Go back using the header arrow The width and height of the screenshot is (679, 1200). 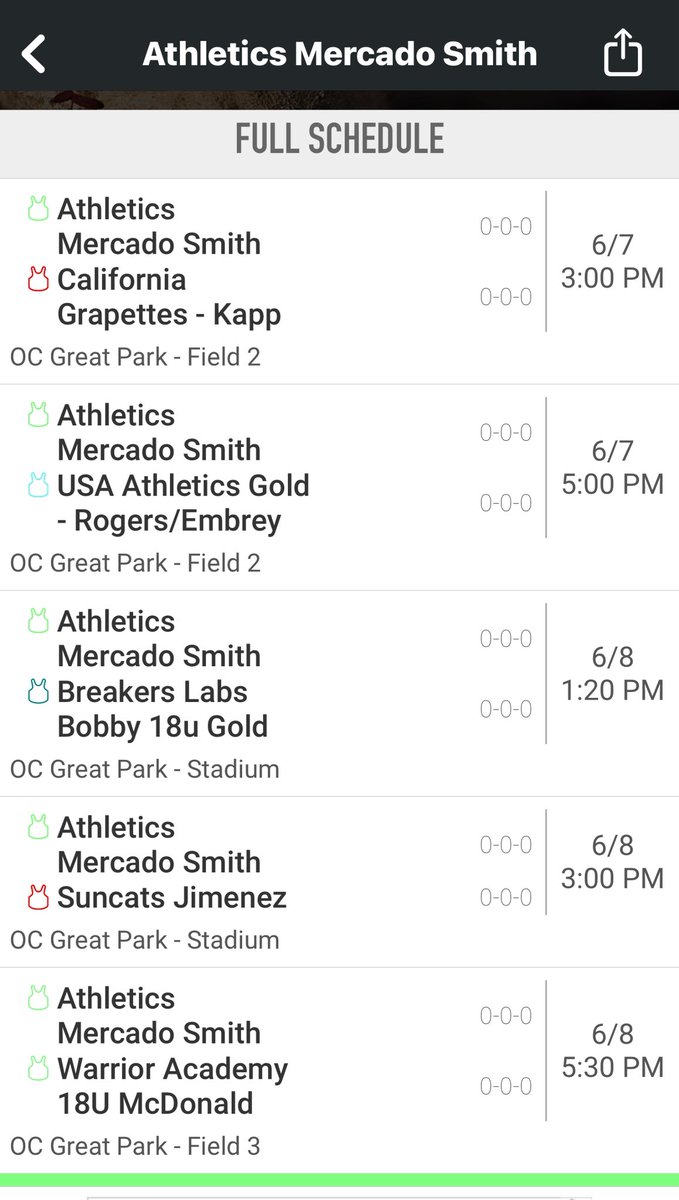34,54
